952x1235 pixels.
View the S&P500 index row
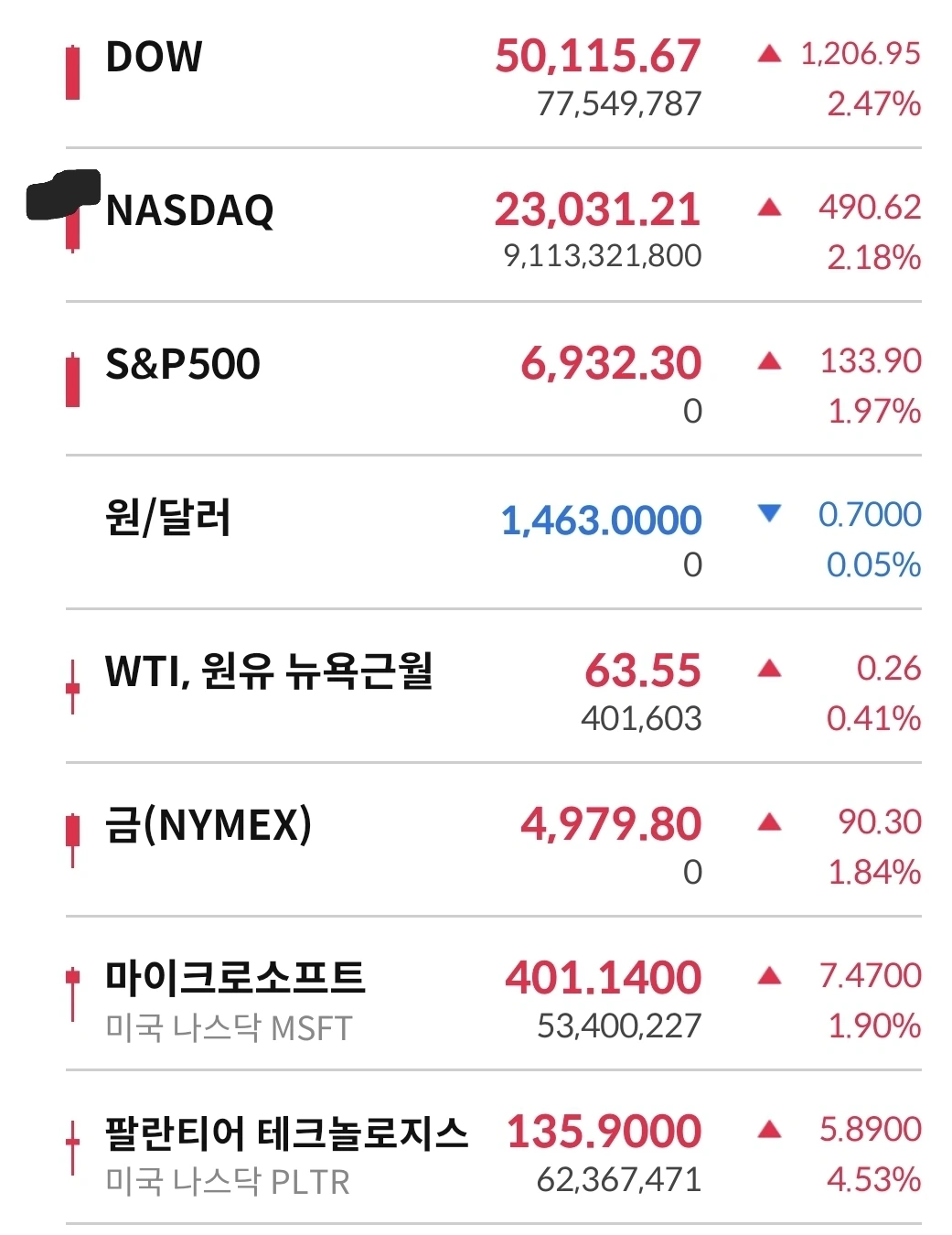(494, 379)
